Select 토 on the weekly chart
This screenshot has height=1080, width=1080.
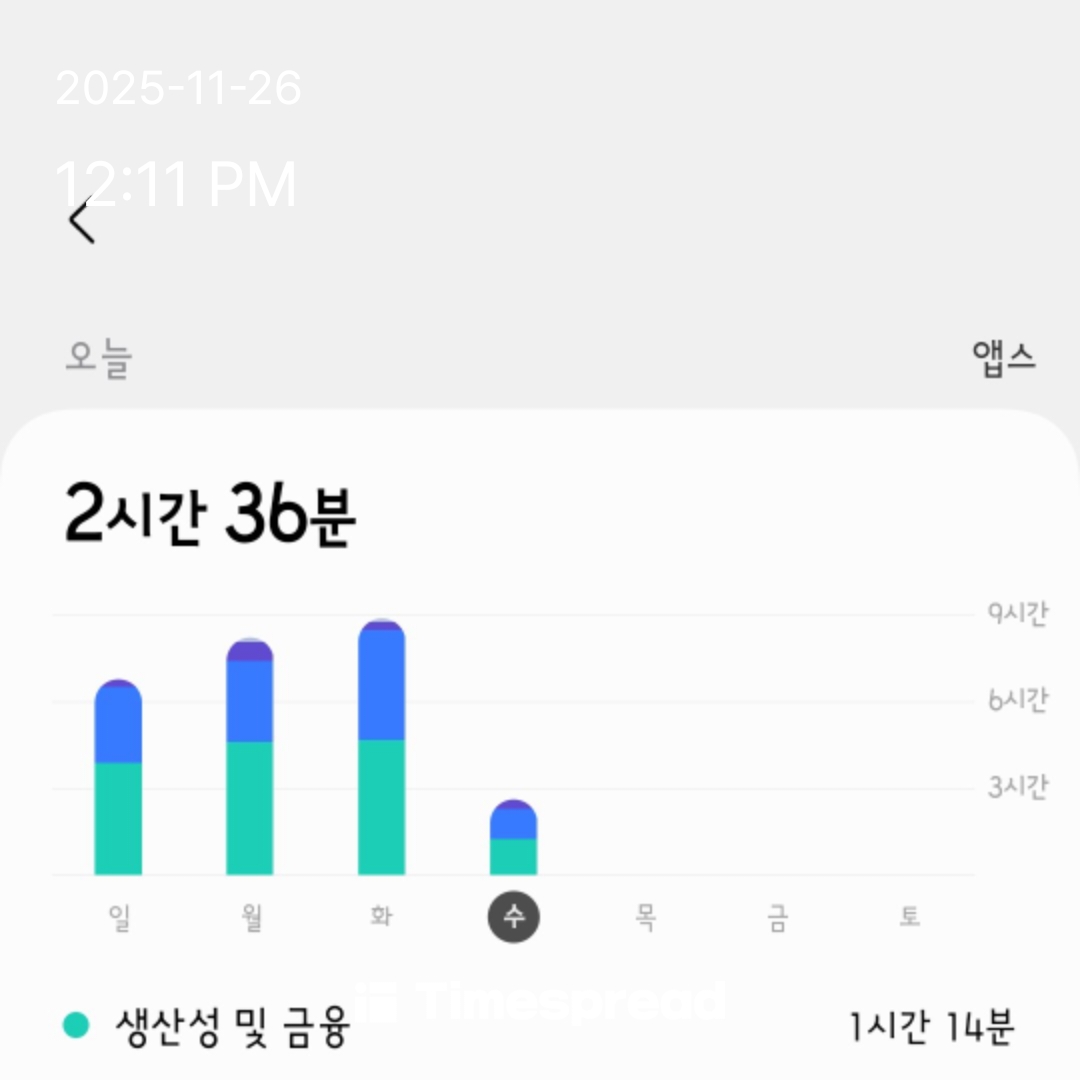pyautogui.click(x=908, y=917)
